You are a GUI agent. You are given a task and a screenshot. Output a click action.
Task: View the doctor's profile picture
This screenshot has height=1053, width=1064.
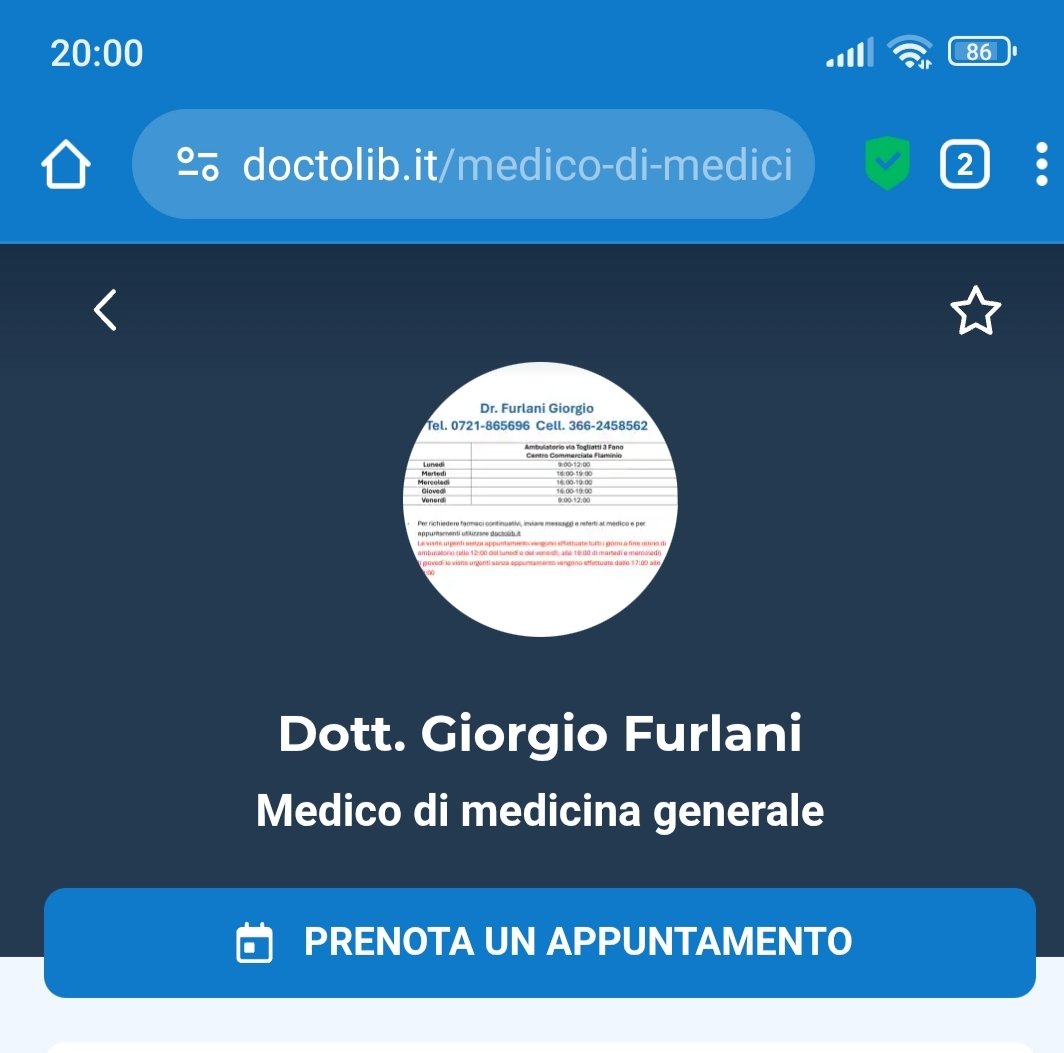[x=541, y=499]
